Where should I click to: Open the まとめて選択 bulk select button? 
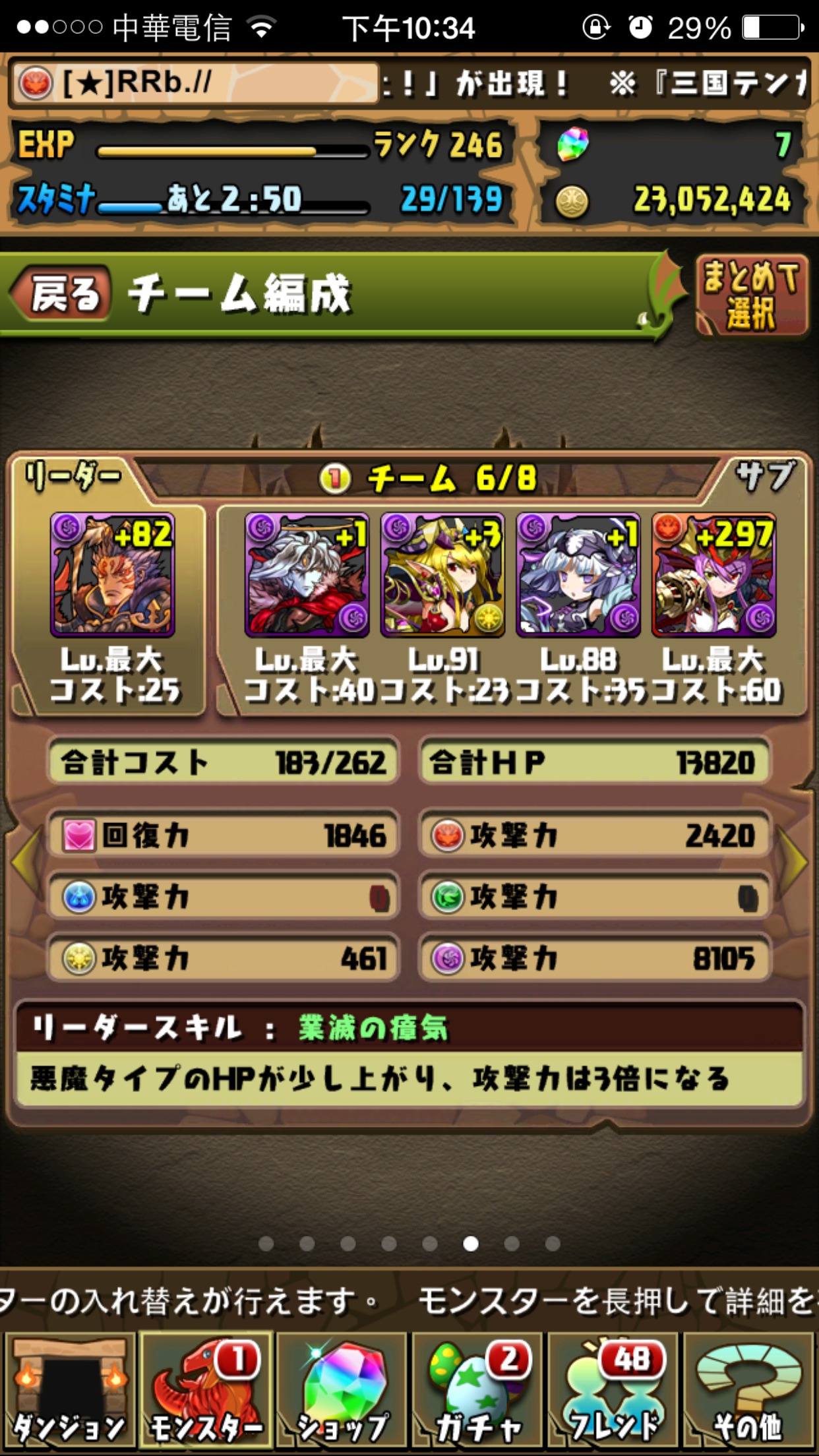pos(751,295)
